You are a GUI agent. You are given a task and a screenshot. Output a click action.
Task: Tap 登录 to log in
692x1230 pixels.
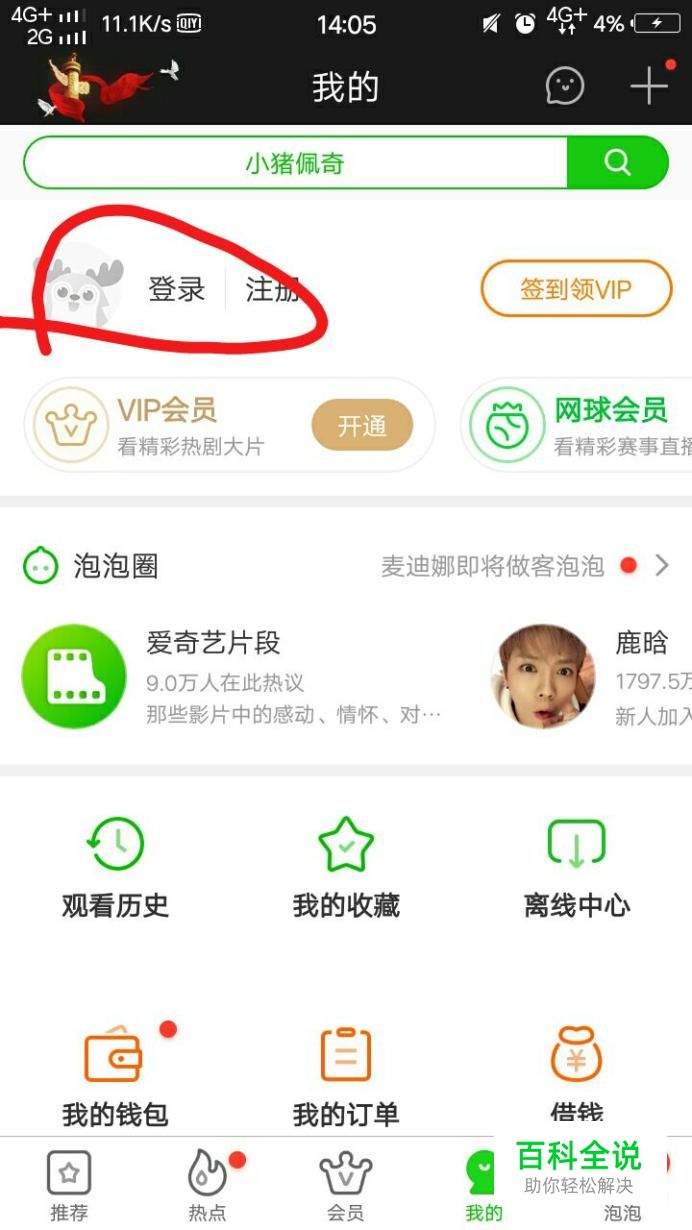(177, 290)
